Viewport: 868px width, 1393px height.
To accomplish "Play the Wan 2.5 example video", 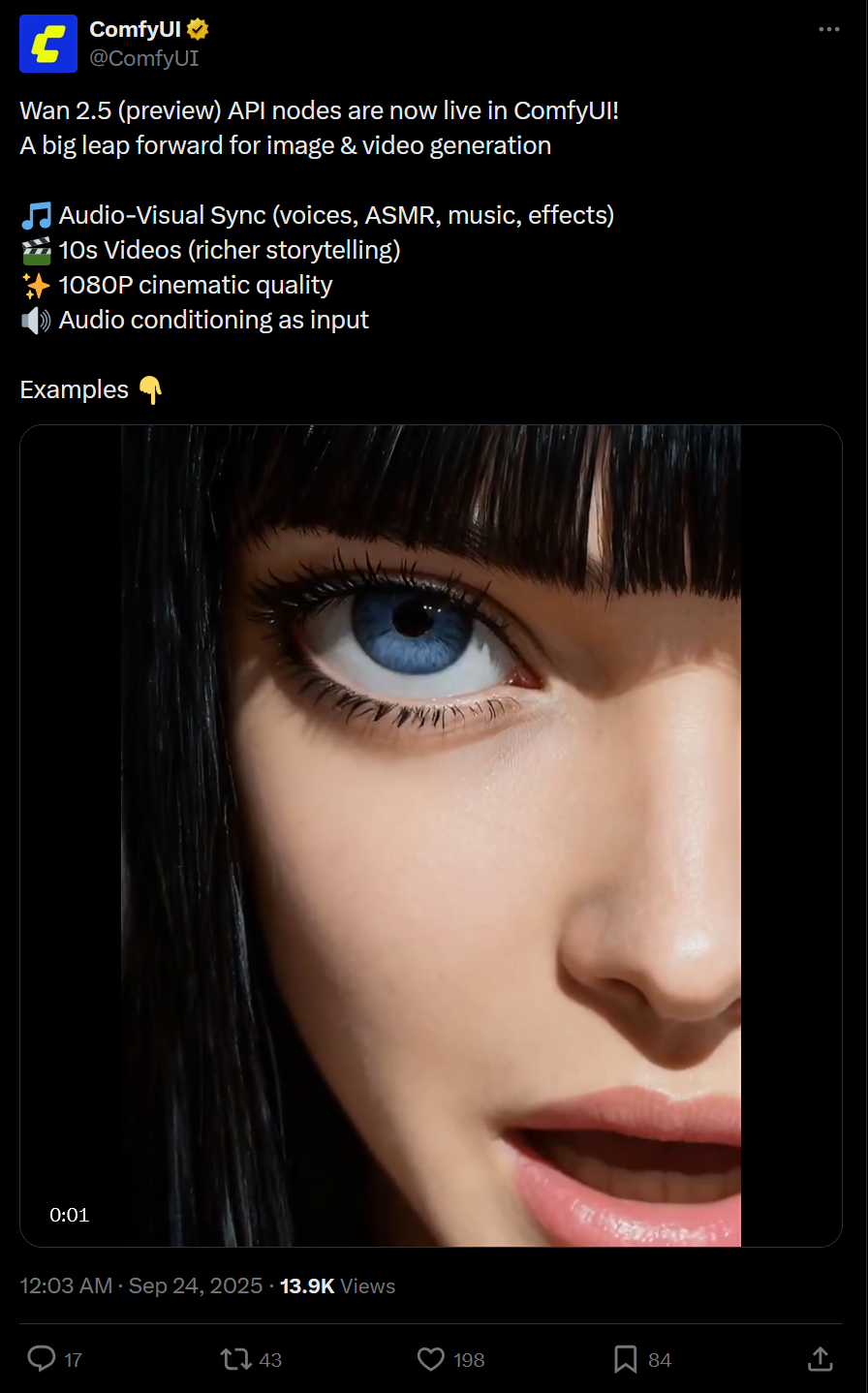I will (431, 836).
